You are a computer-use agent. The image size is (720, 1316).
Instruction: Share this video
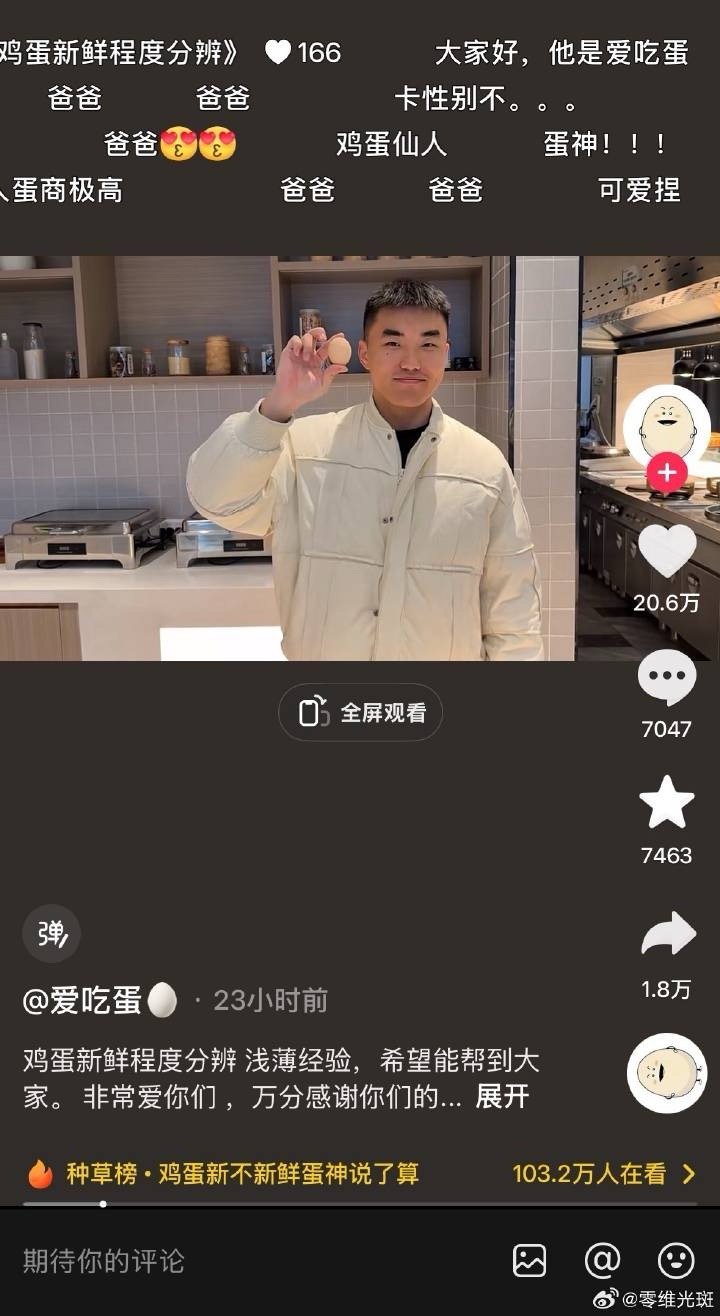point(667,935)
